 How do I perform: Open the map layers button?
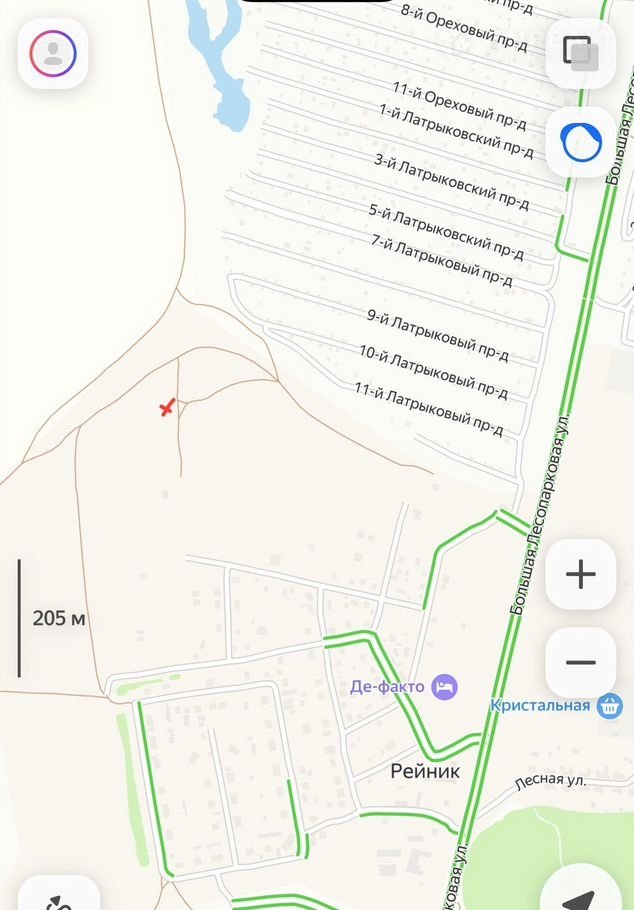(x=580, y=53)
